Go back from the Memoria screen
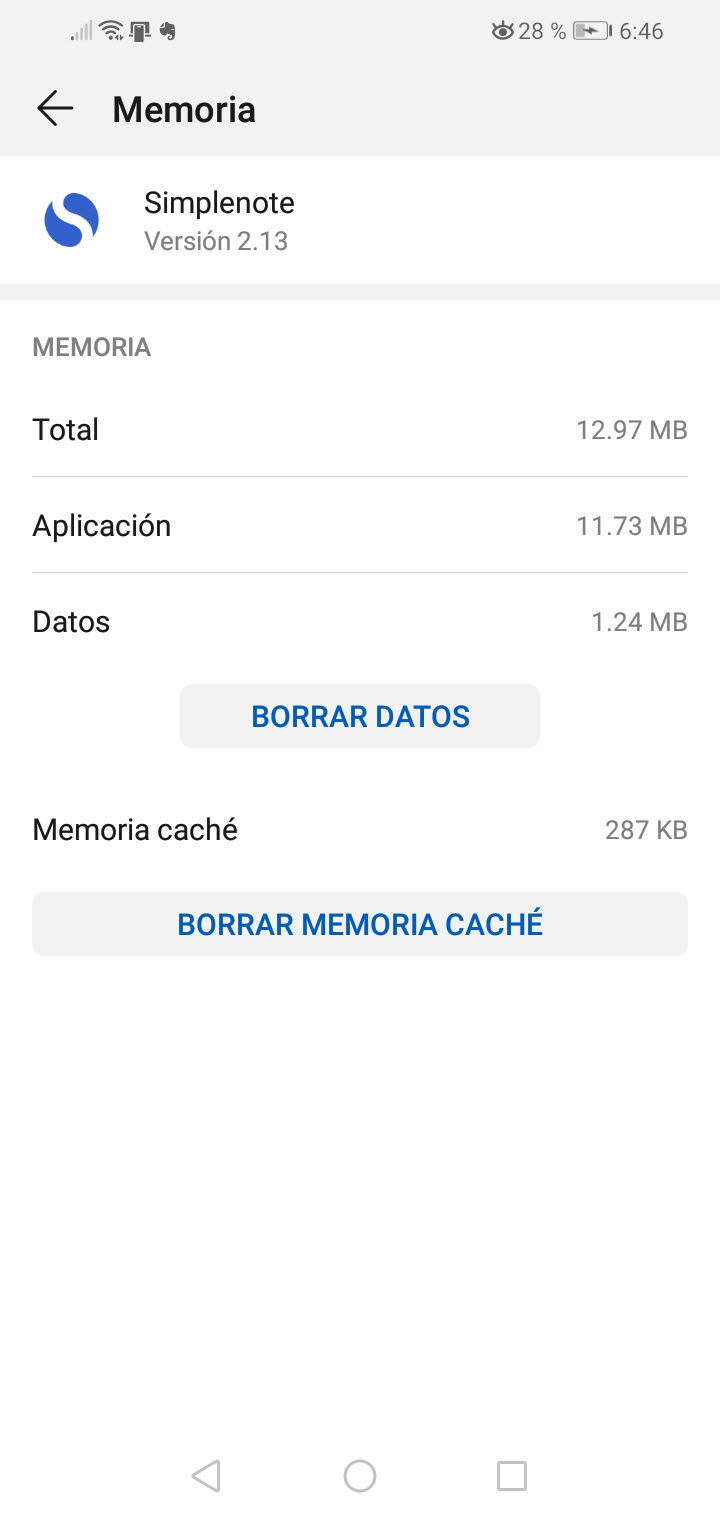720x1520 pixels. [55, 108]
